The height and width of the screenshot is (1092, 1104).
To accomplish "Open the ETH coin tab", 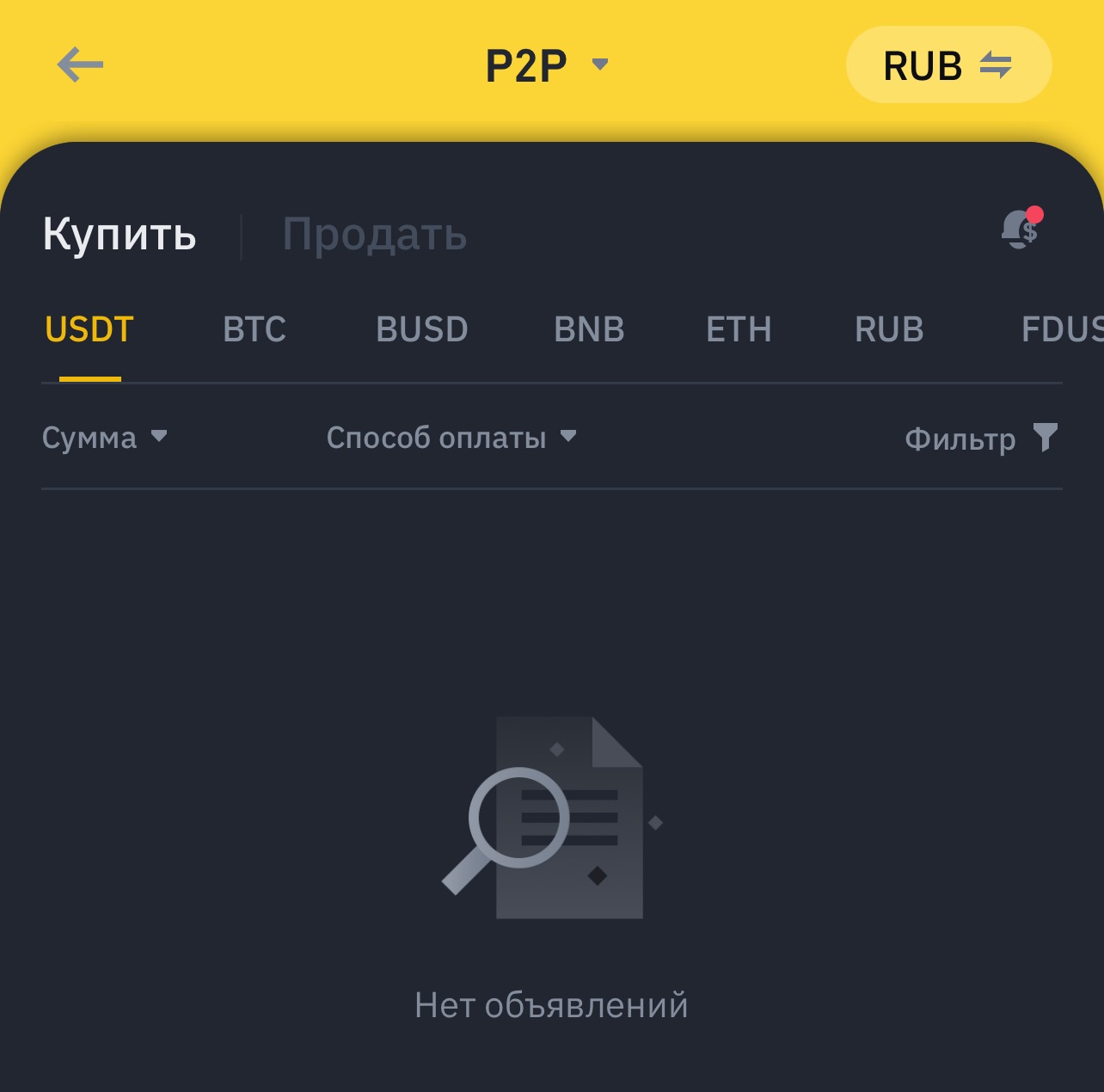I will pos(739,330).
